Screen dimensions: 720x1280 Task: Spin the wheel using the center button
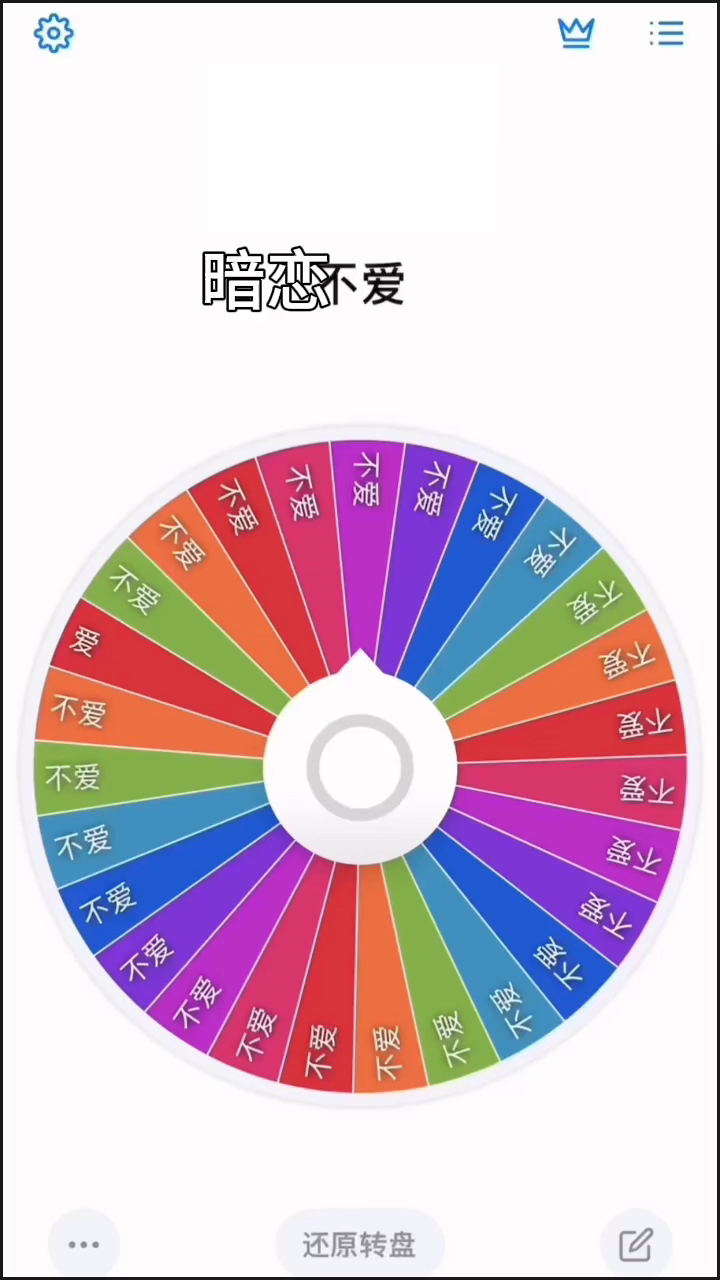pos(360,768)
